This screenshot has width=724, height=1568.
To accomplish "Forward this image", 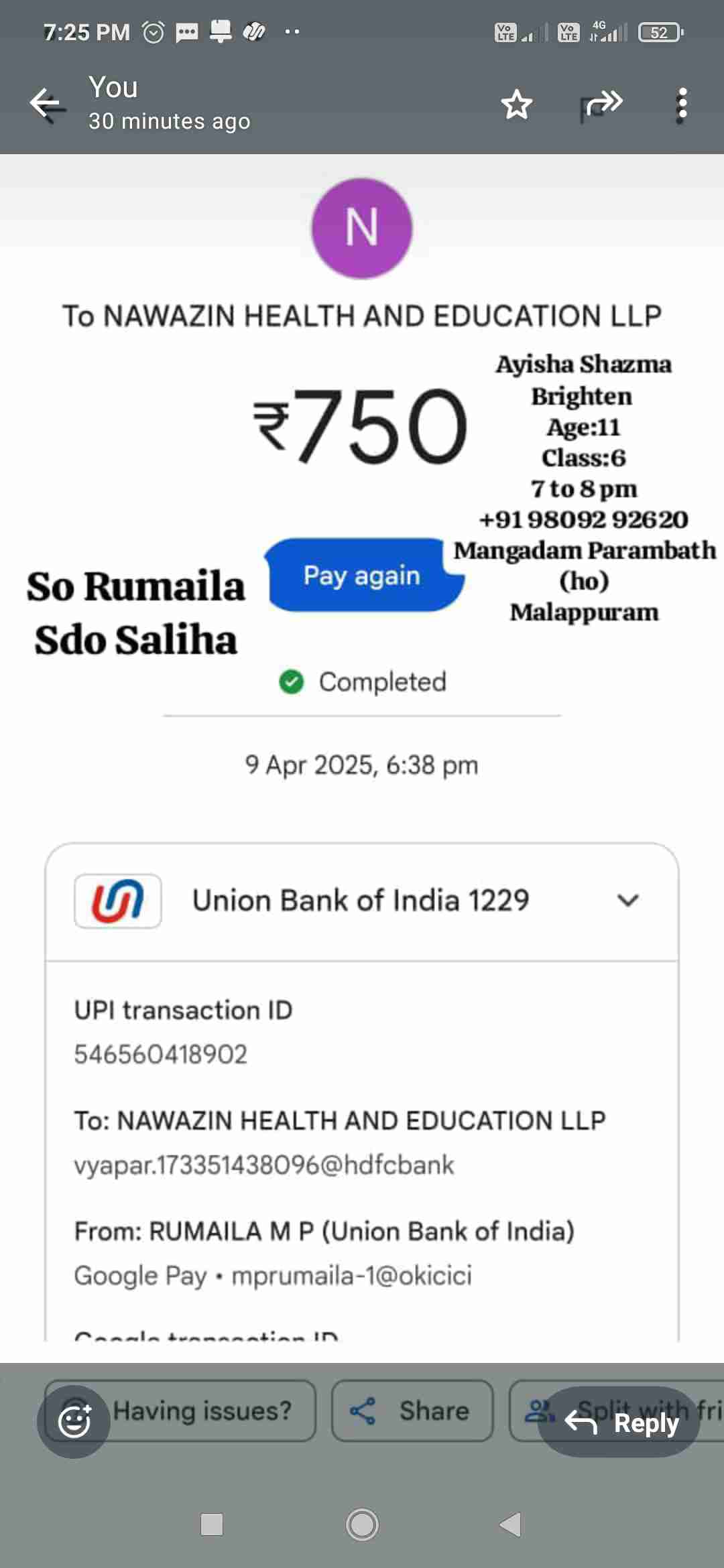I will pyautogui.click(x=601, y=105).
